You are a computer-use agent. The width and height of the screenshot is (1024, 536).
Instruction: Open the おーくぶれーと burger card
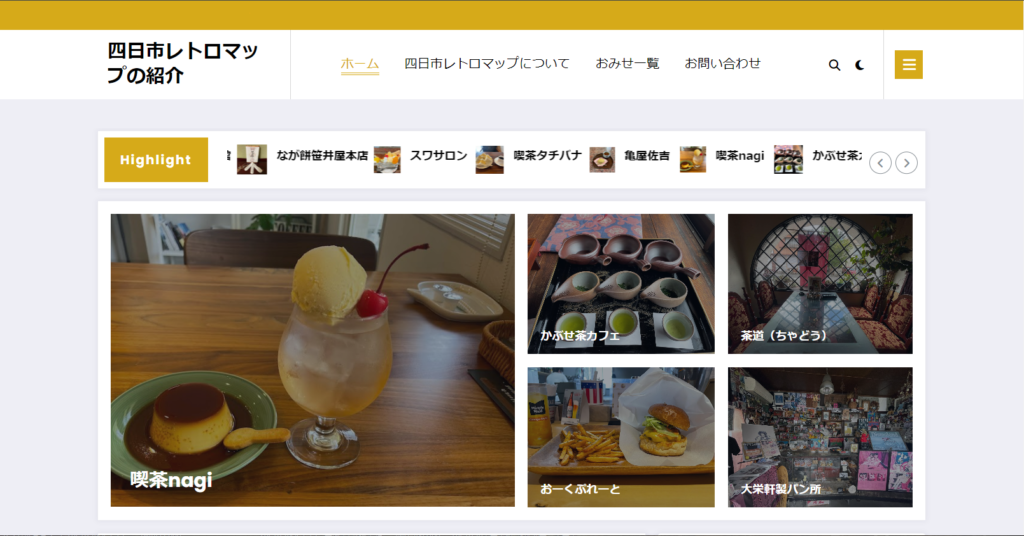620,437
